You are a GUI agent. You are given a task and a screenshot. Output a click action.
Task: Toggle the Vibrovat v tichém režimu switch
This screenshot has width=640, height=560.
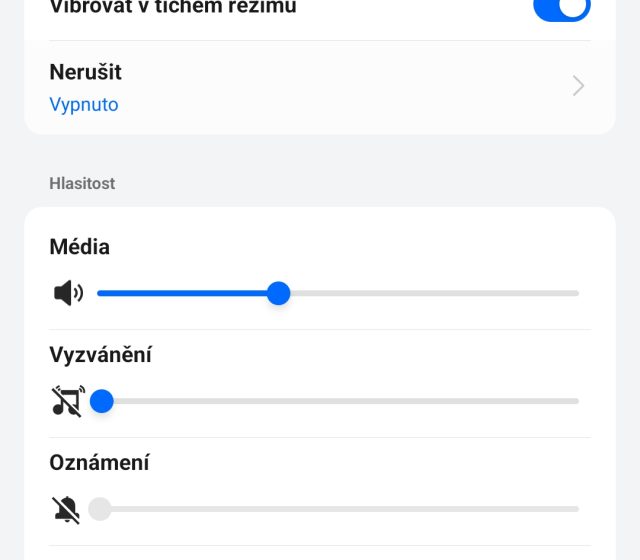(561, 8)
